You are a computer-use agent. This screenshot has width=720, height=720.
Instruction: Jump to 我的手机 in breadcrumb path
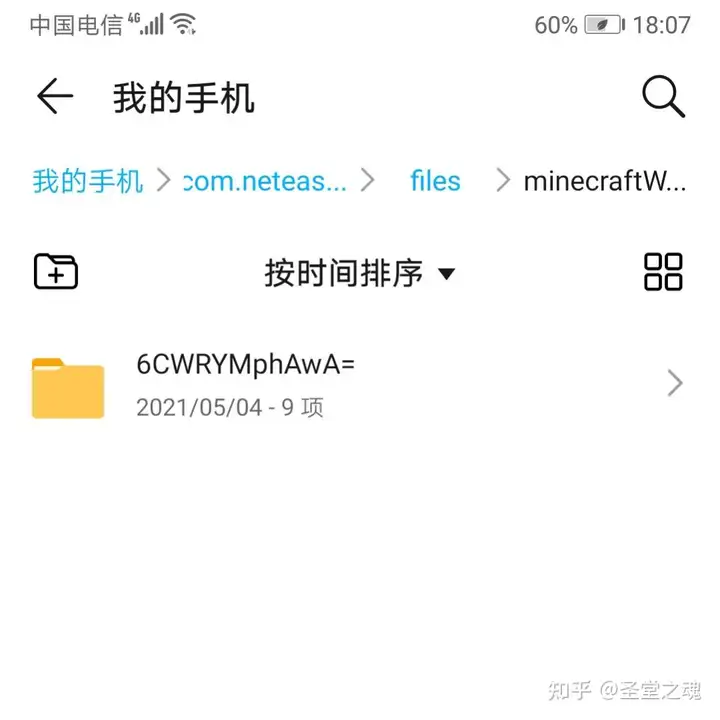pyautogui.click(x=88, y=181)
